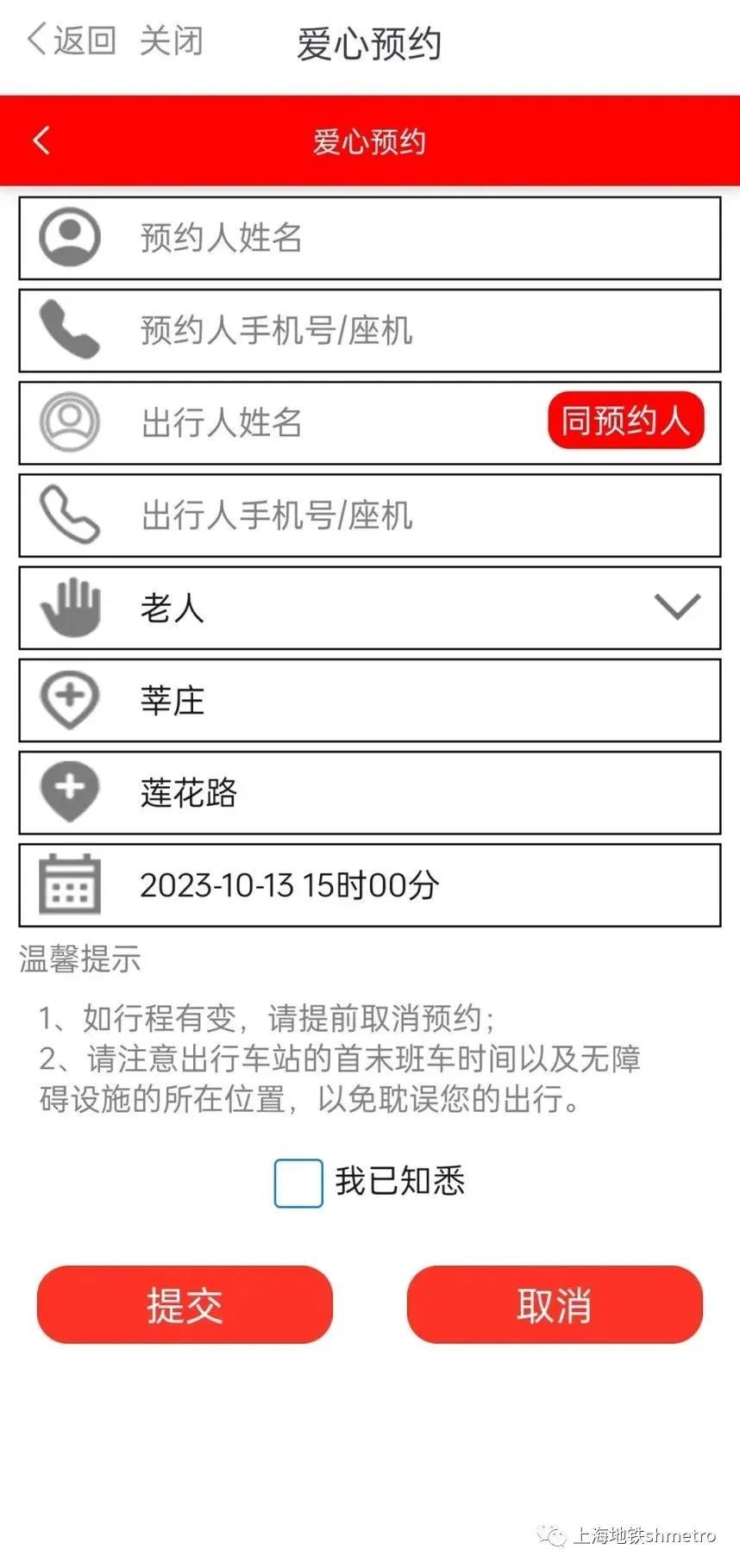The height and width of the screenshot is (1568, 740).
Task: Click the phone icon beside 预约人手机号/座机
Action: point(71,330)
